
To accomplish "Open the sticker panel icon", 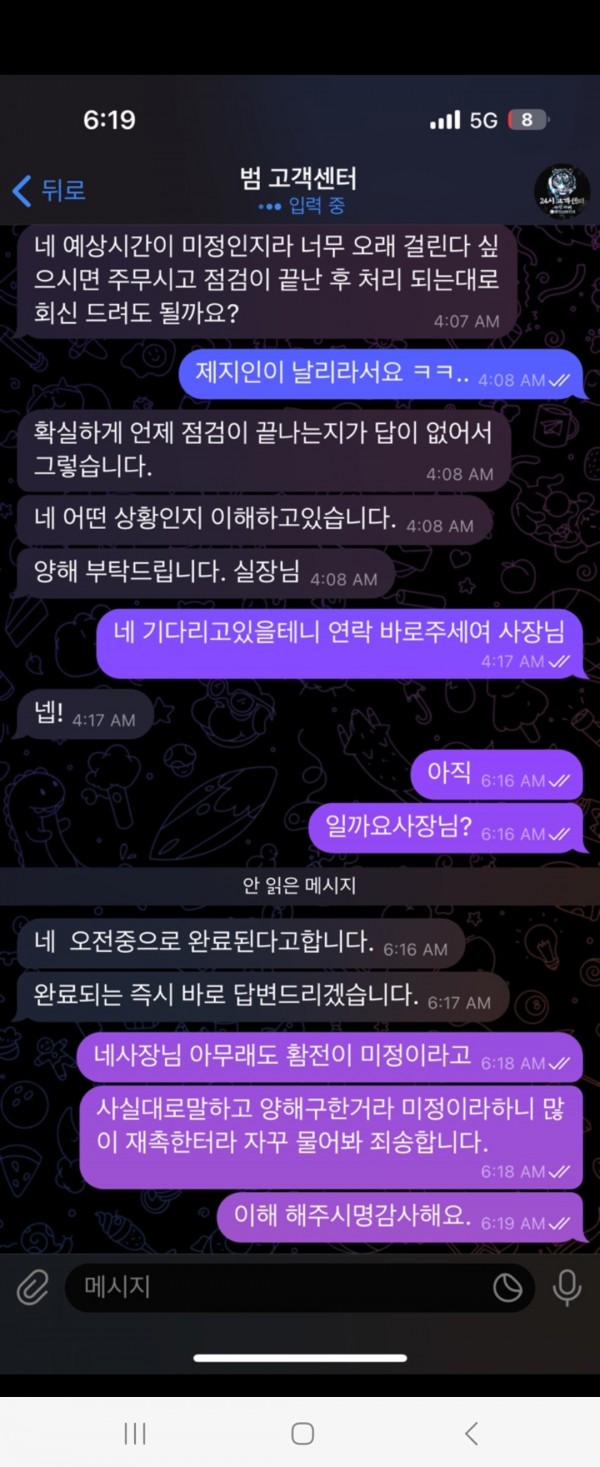I will coord(508,1289).
